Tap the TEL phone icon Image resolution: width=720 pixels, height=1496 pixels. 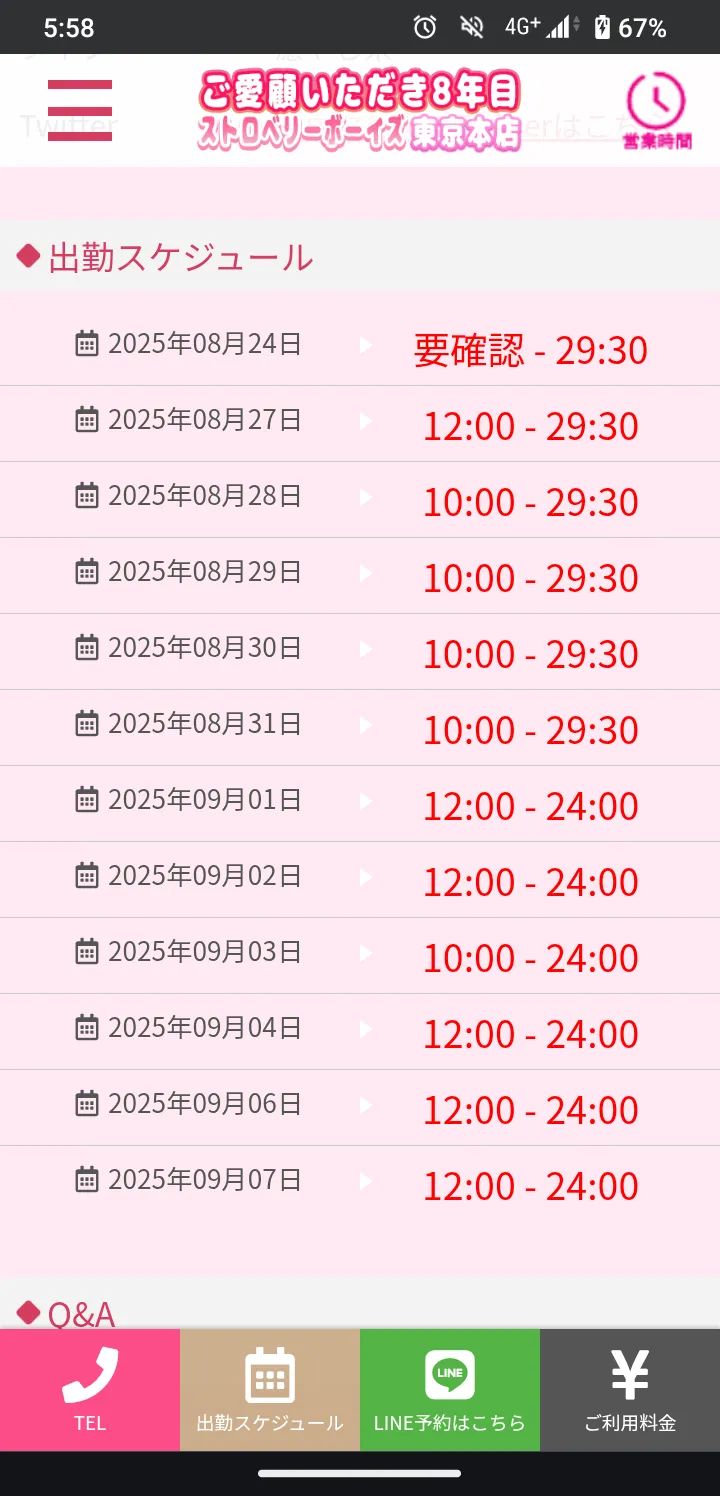(x=89, y=1378)
